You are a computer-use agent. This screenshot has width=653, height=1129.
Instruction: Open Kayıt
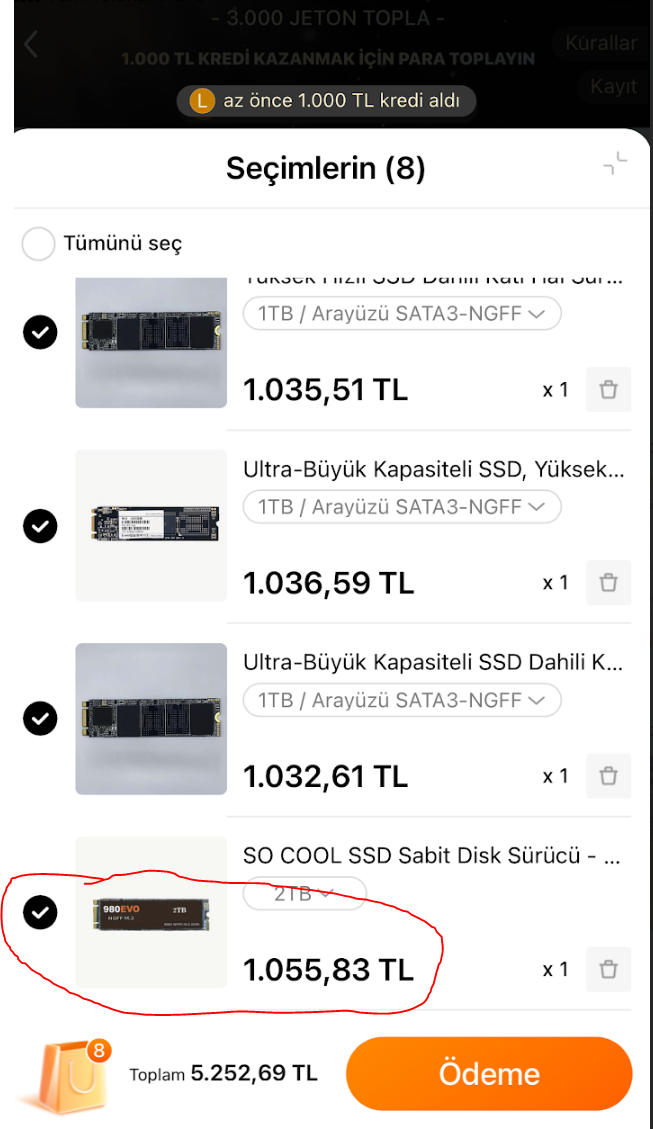pyautogui.click(x=613, y=86)
